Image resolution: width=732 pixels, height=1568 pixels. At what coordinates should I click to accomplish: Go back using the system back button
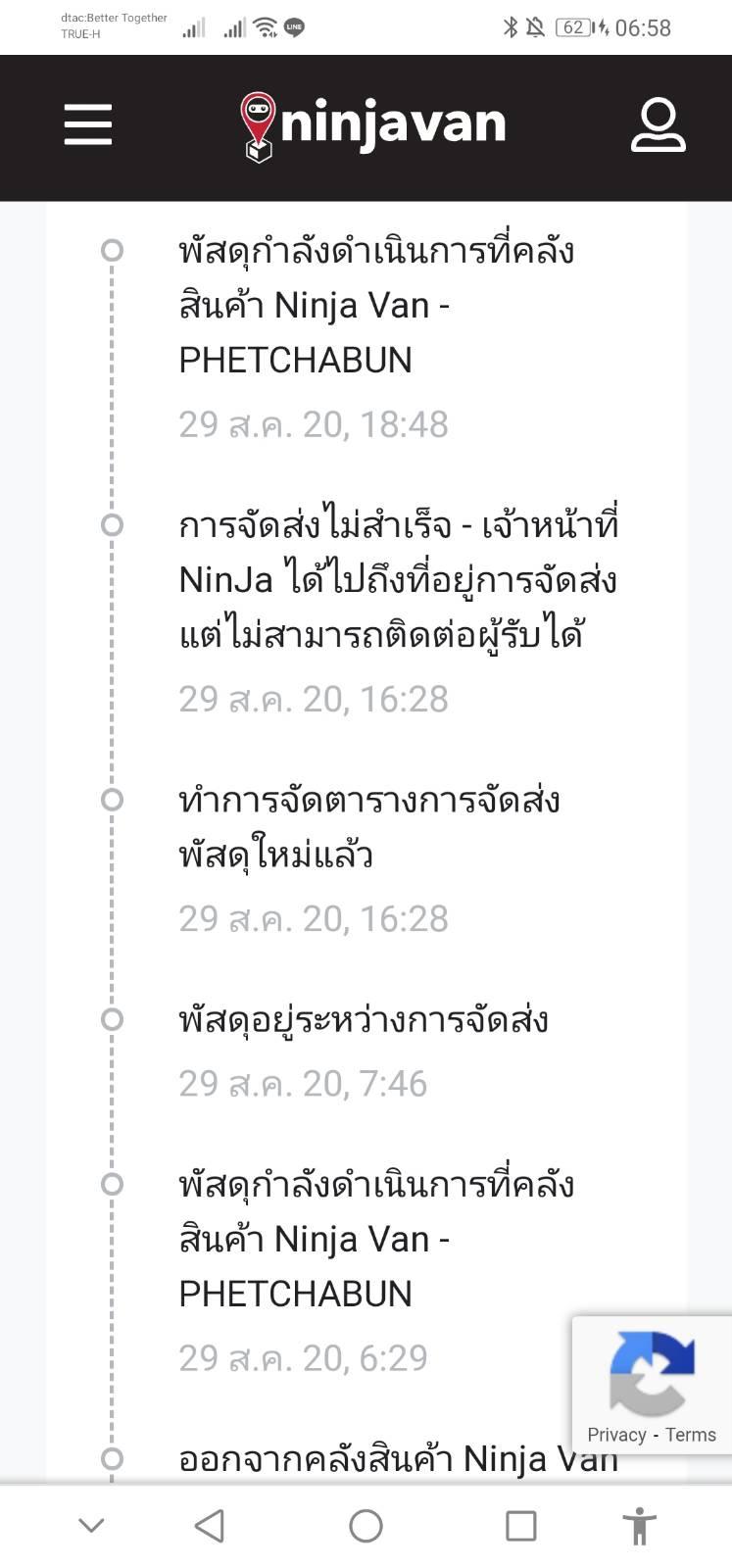(210, 1526)
